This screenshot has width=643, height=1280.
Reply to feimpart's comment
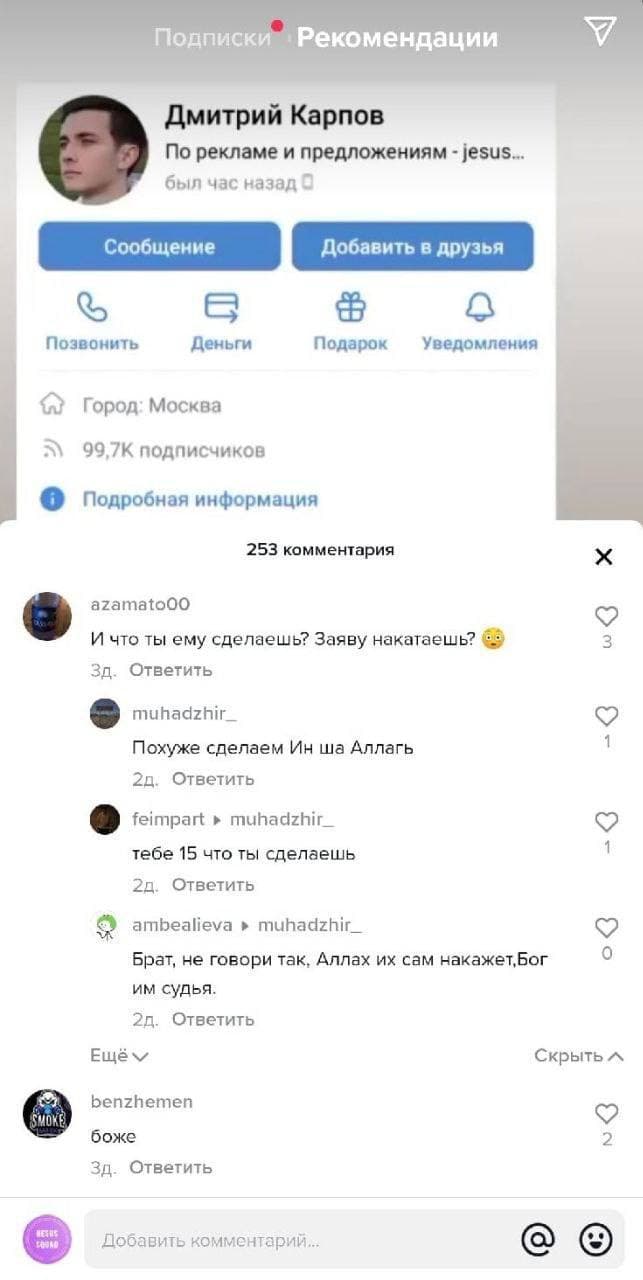[x=213, y=885]
